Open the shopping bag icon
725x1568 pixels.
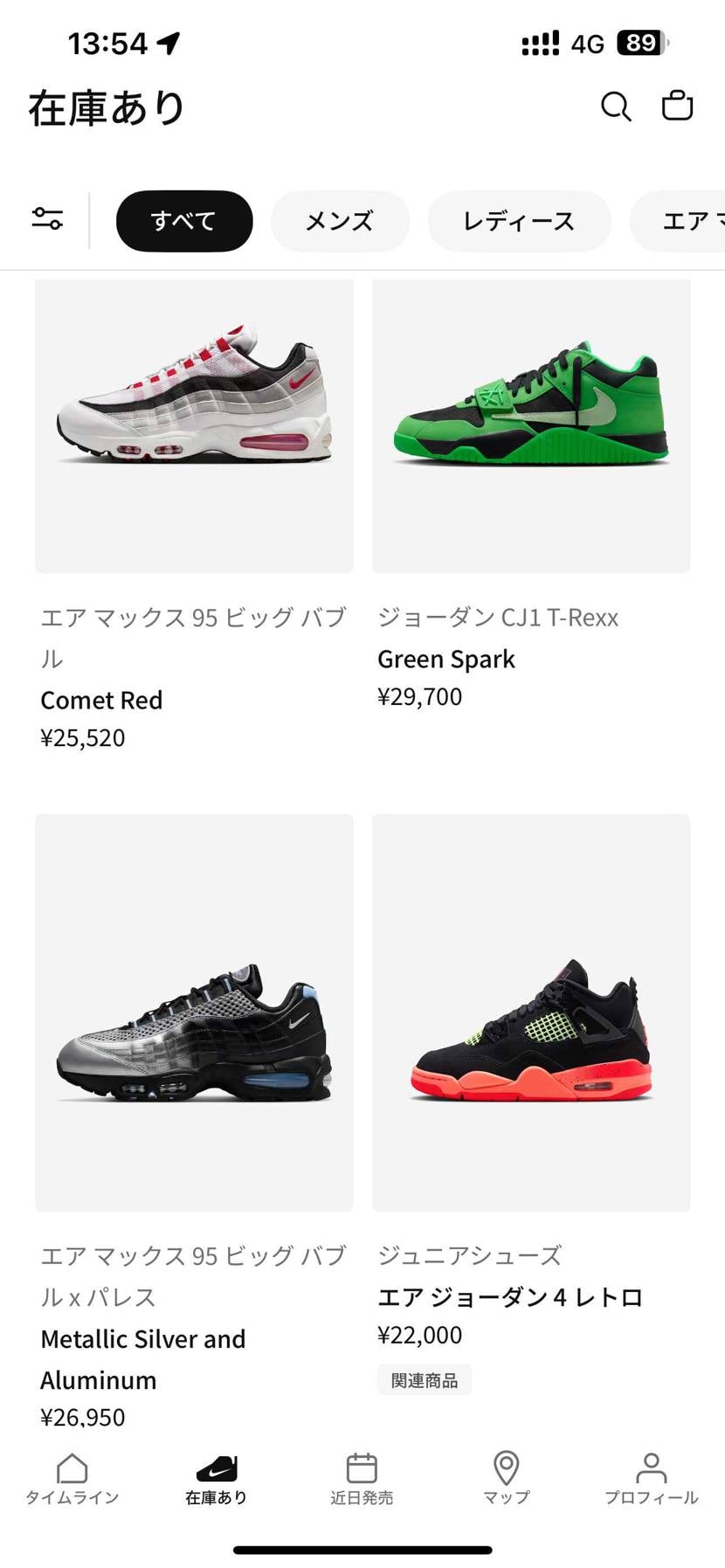coord(677,106)
